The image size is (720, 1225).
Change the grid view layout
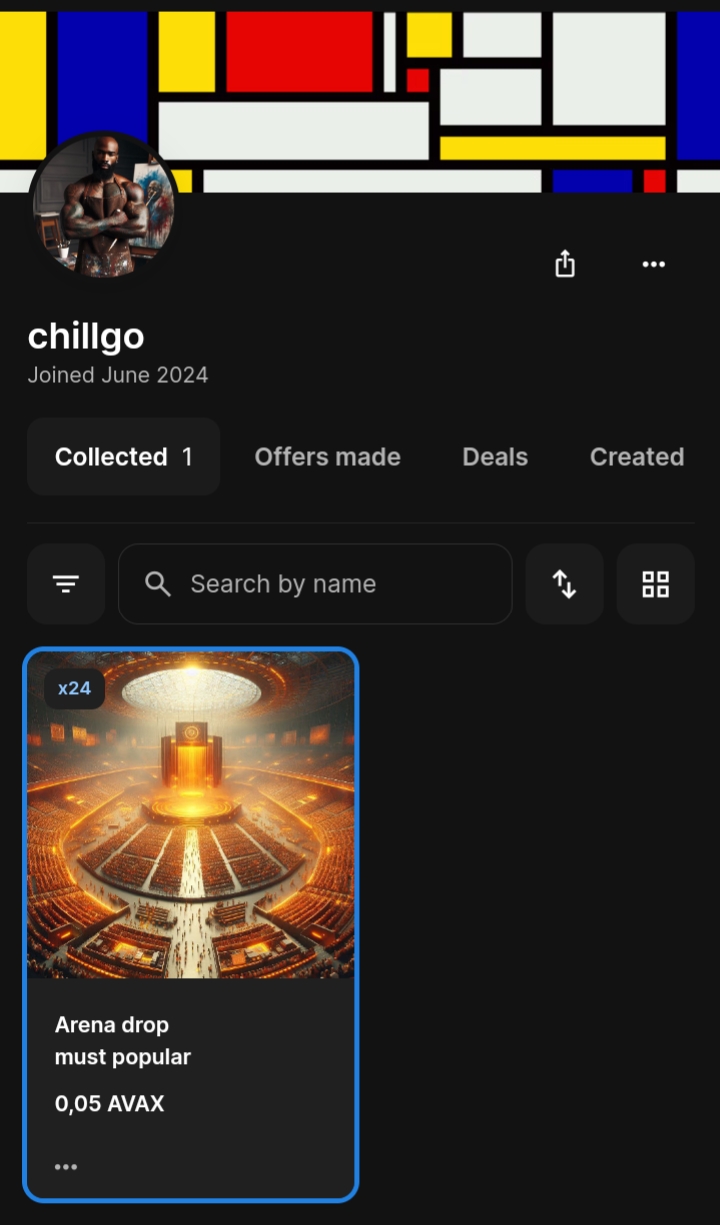[655, 584]
